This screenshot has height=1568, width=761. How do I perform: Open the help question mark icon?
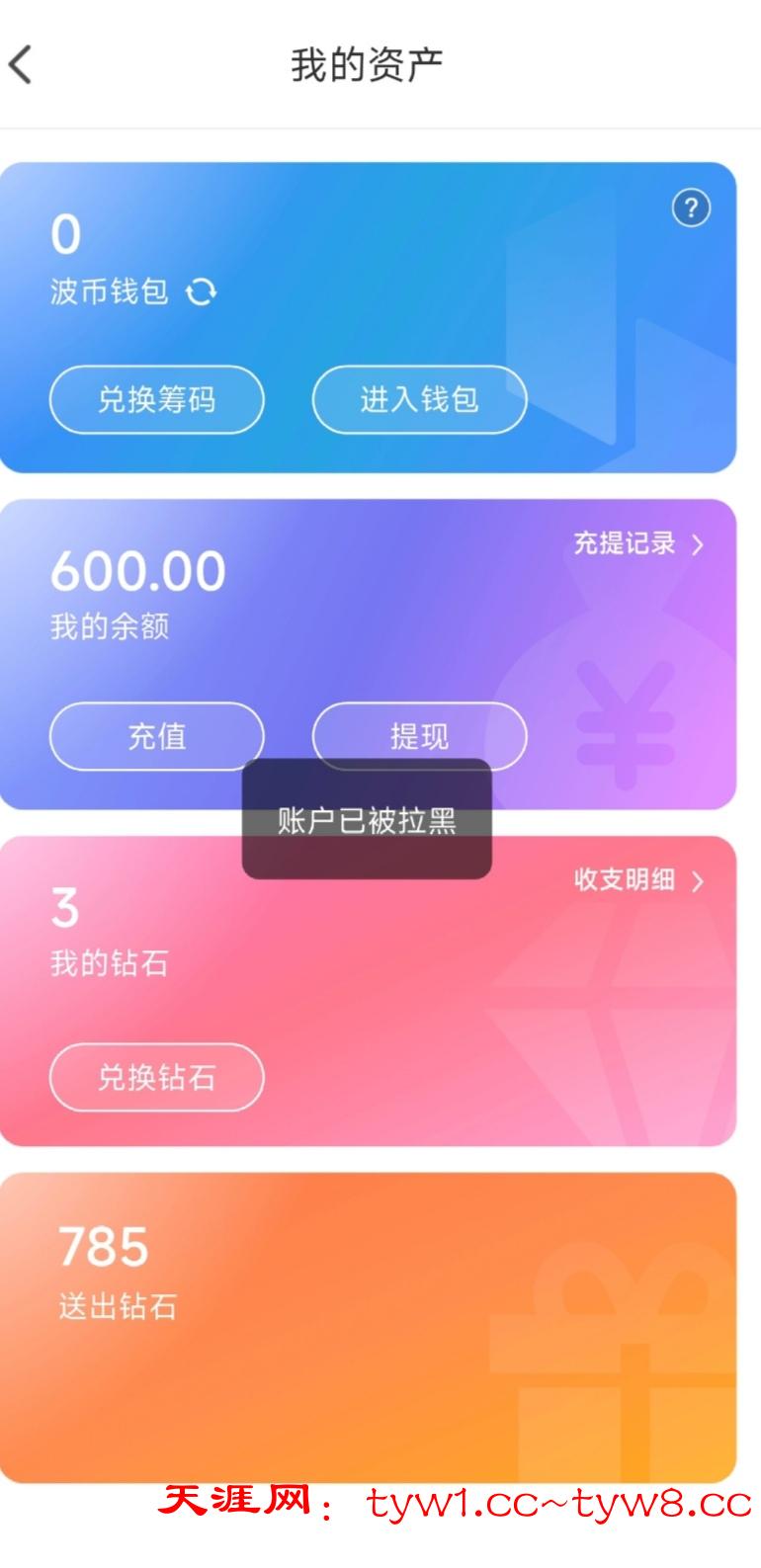(691, 208)
